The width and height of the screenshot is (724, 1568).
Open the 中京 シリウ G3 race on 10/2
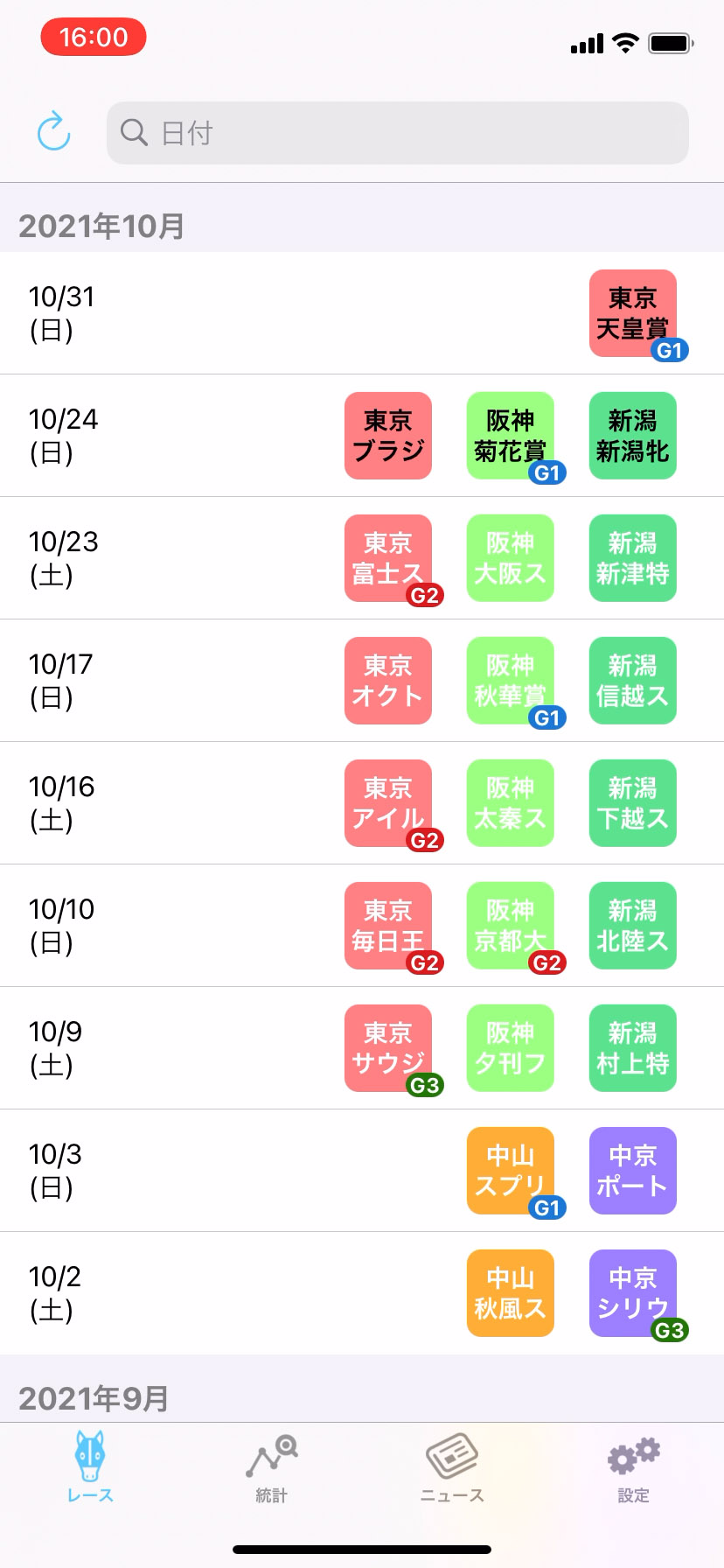tap(633, 1293)
